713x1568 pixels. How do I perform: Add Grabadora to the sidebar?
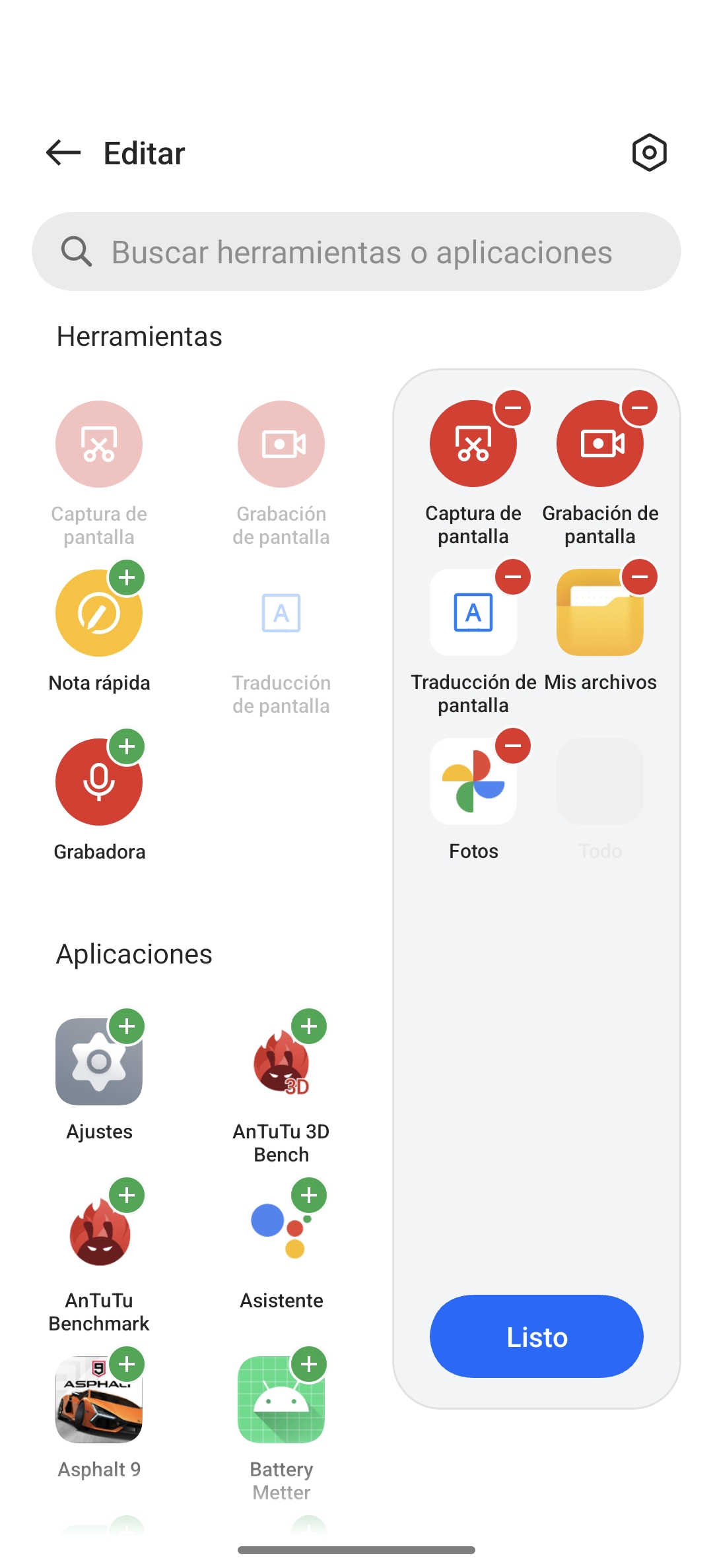127,746
